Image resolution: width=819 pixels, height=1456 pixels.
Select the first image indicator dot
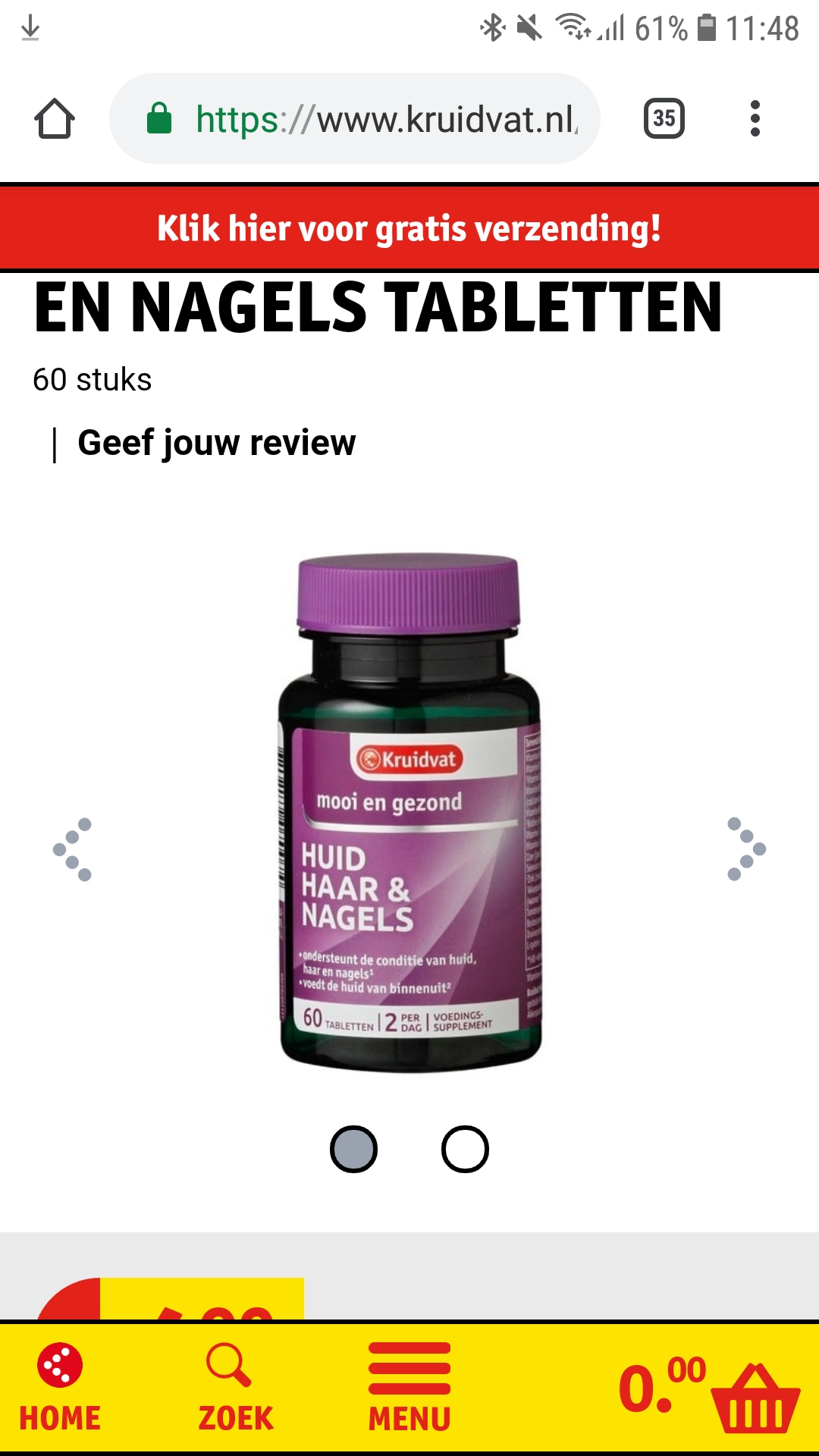[x=354, y=1149]
